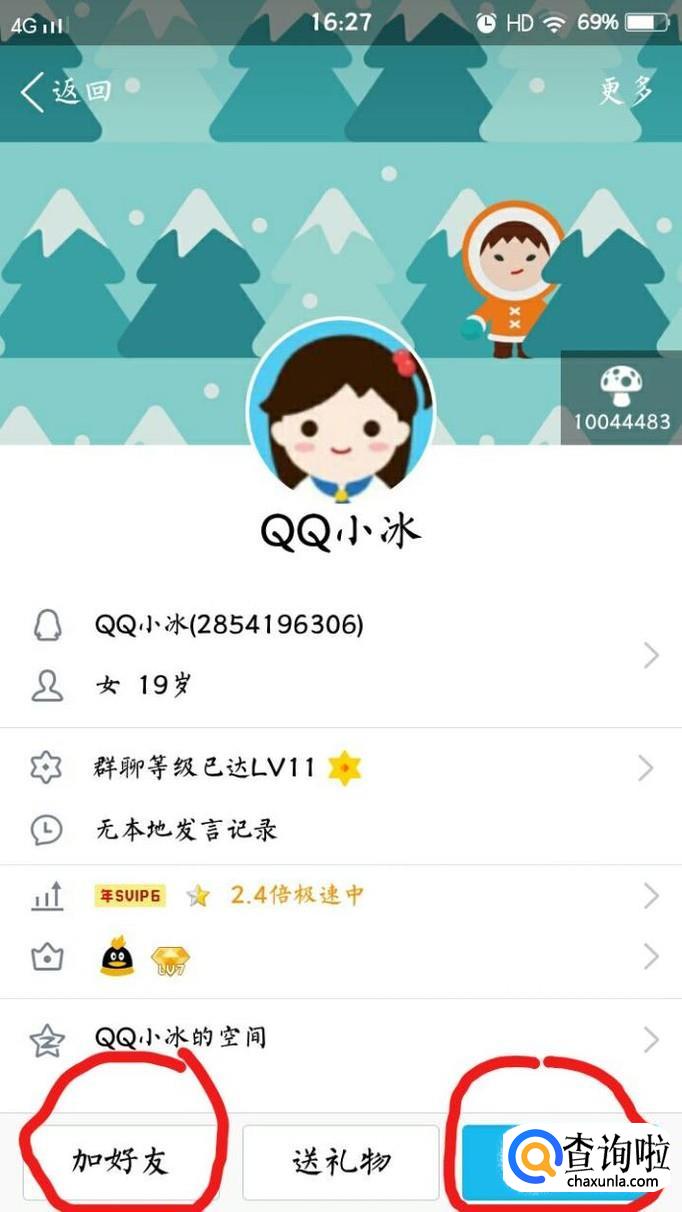The width and height of the screenshot is (682, 1212).
Task: Tap 加好友 to add friend
Action: (121, 1162)
